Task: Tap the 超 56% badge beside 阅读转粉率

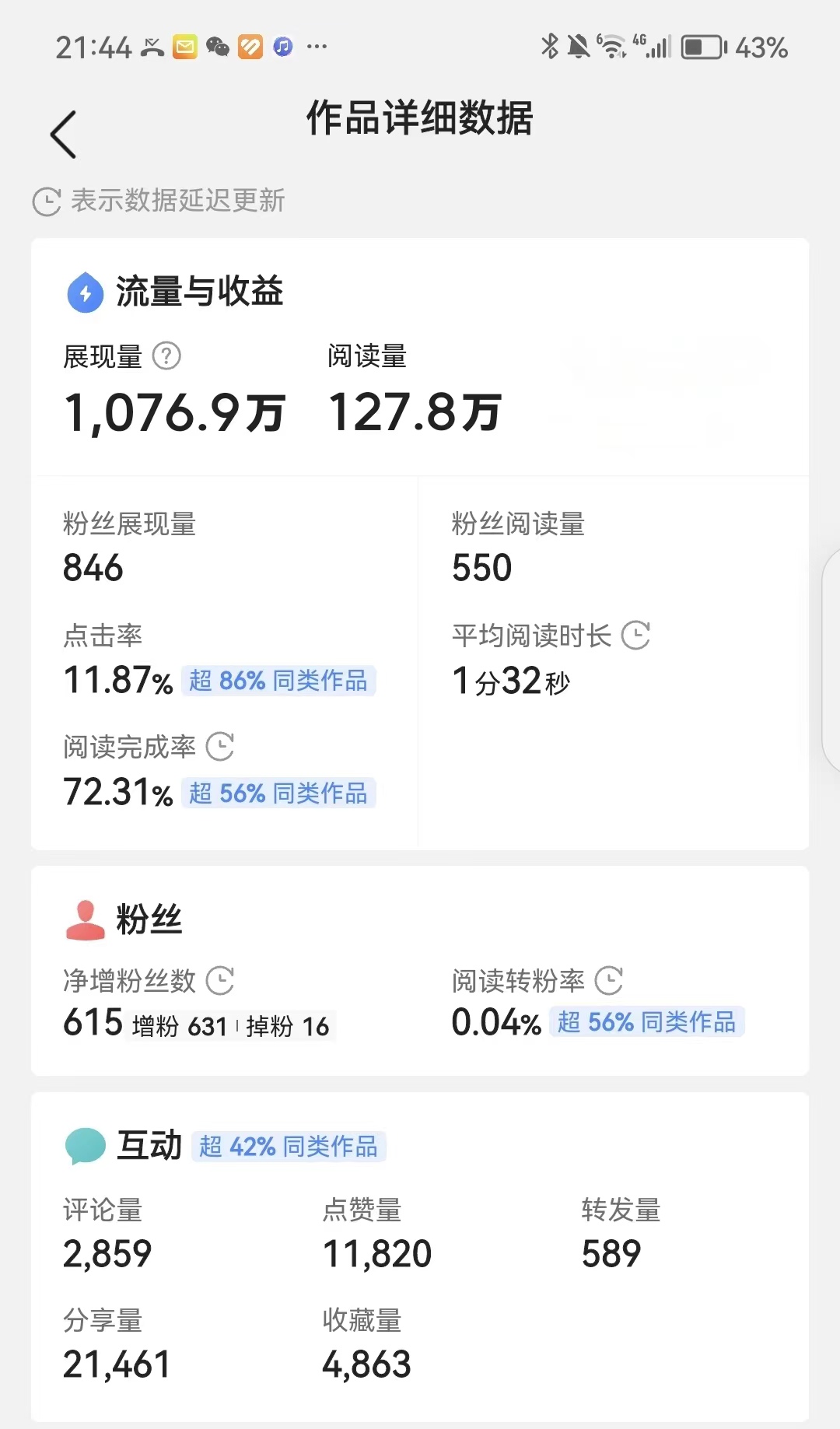Action: click(x=646, y=1023)
